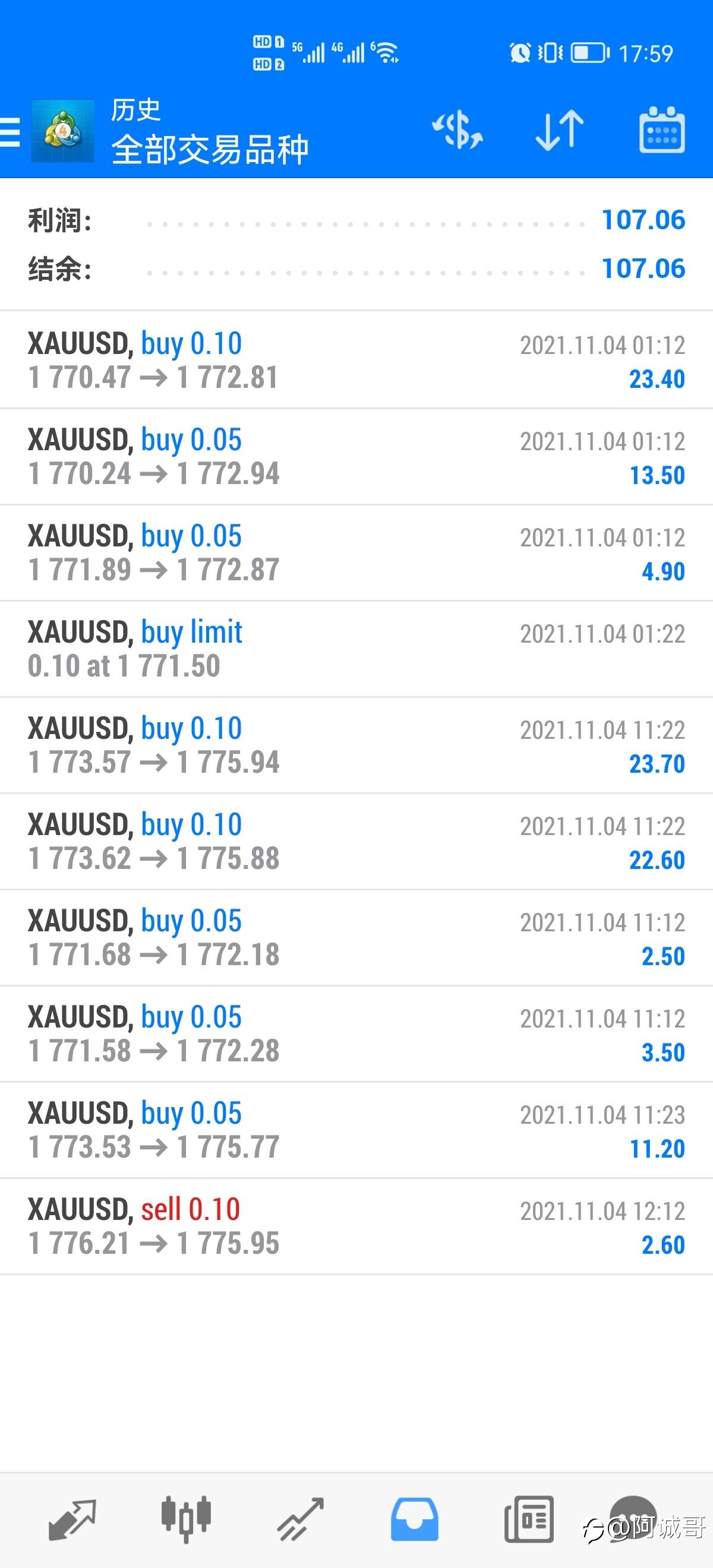Viewport: 713px width, 1568px height.
Task: Go to the Trade tab
Action: [300, 1519]
